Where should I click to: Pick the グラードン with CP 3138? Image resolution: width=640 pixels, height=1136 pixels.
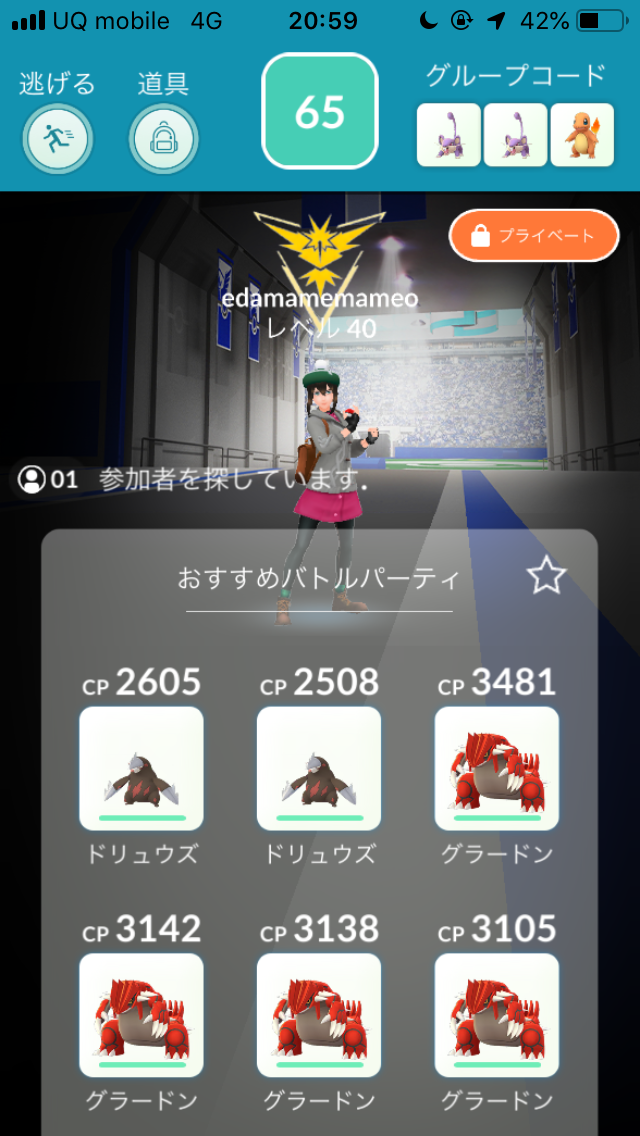click(319, 1015)
